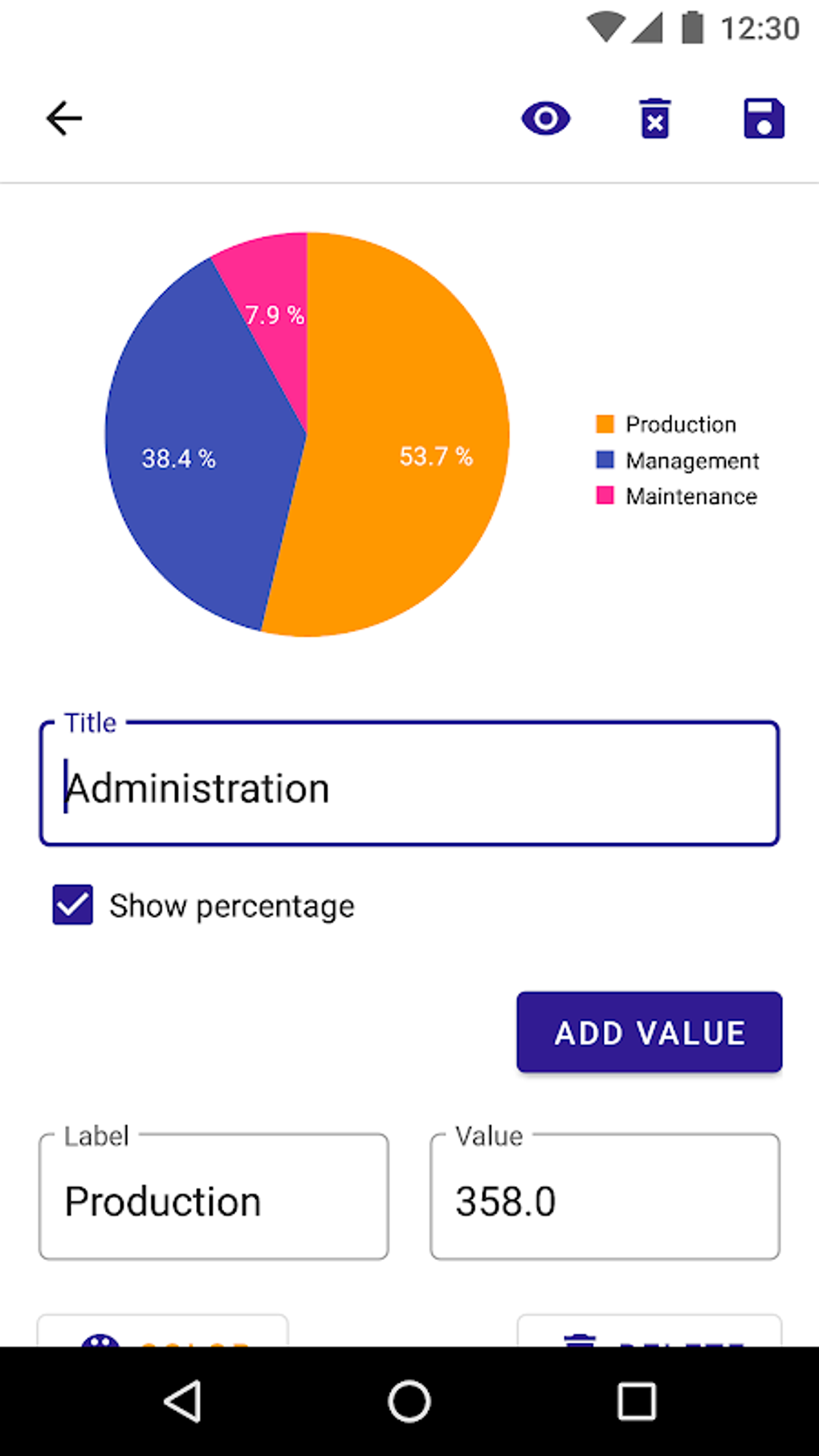
Task: Click the back arrow
Action: pos(63,118)
